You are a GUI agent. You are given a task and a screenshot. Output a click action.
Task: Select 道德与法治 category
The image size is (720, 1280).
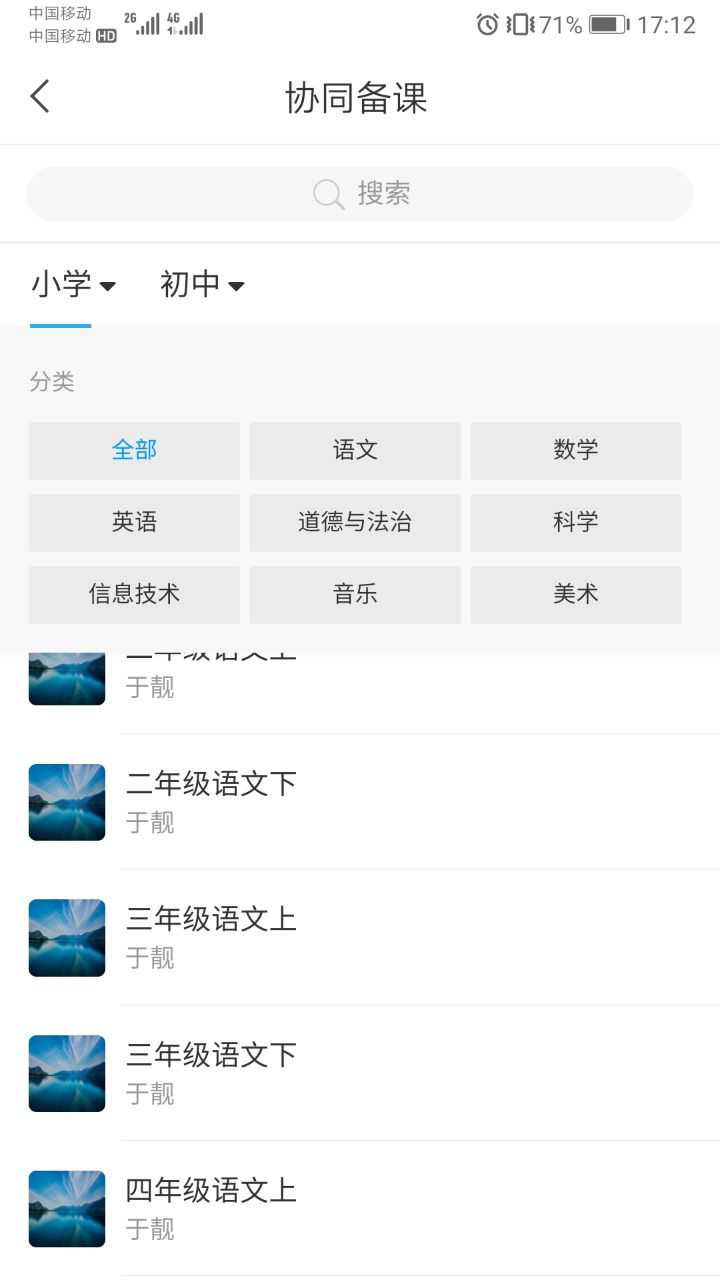point(355,522)
